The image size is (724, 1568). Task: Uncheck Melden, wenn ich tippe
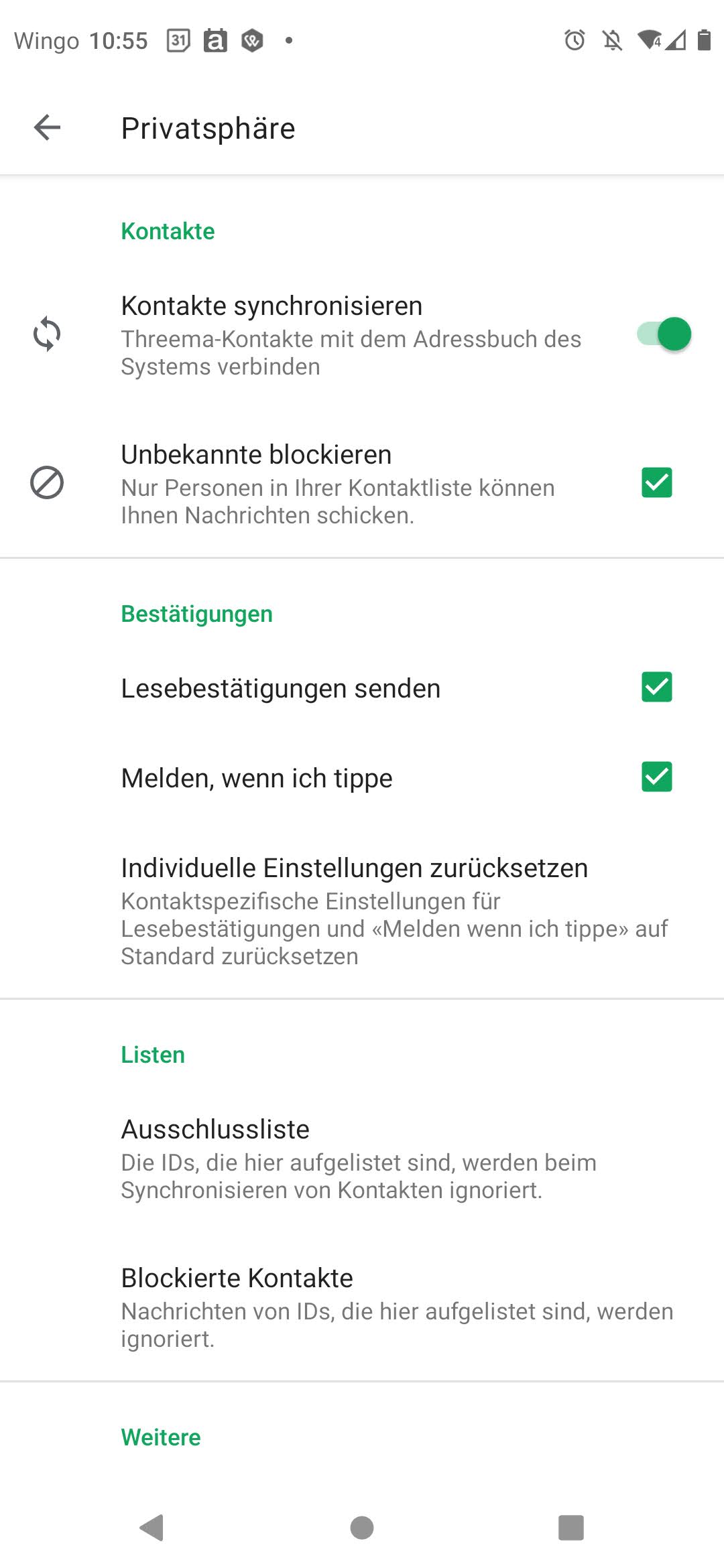pos(657,777)
